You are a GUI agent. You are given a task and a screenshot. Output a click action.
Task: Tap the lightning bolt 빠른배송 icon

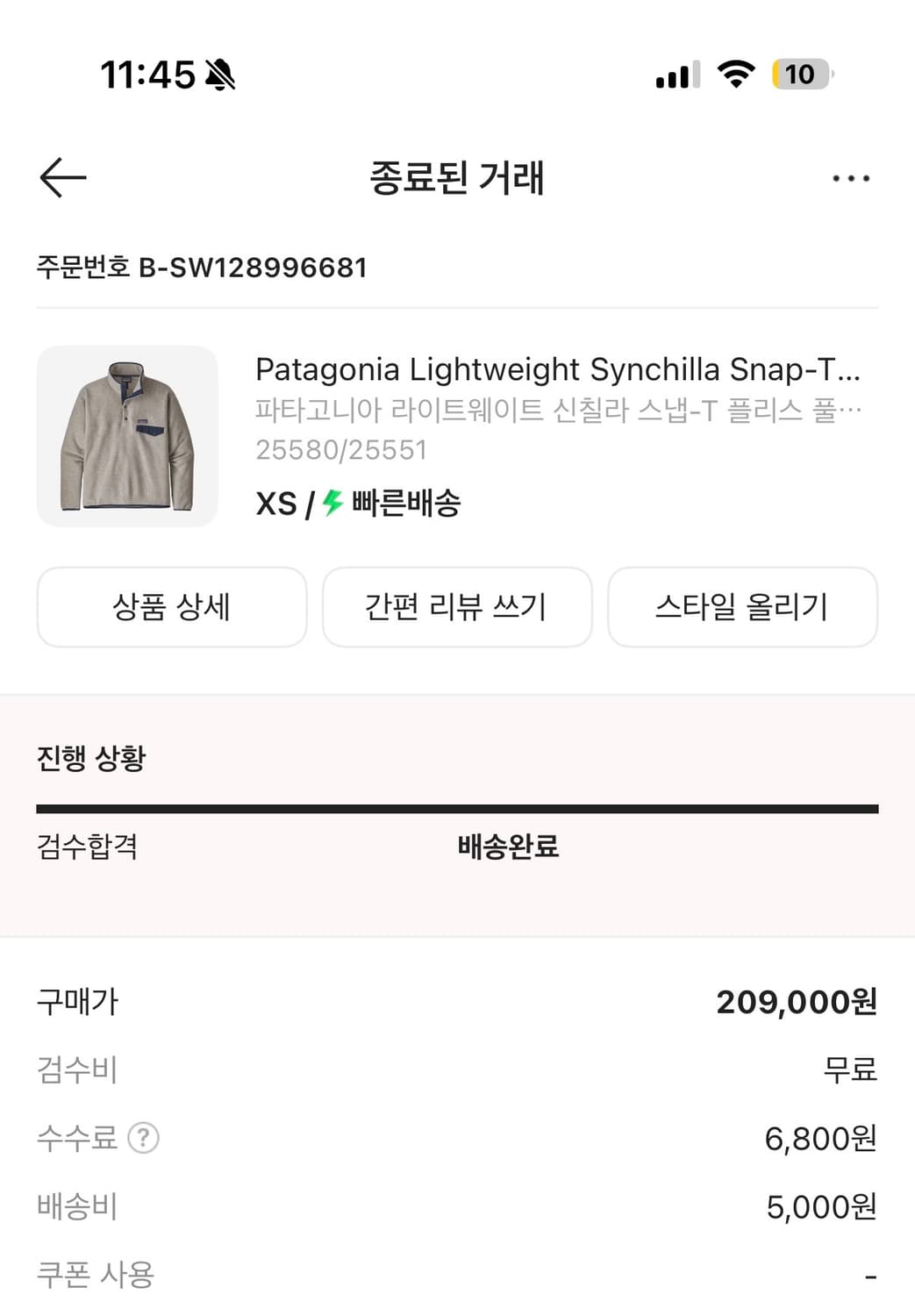(333, 503)
